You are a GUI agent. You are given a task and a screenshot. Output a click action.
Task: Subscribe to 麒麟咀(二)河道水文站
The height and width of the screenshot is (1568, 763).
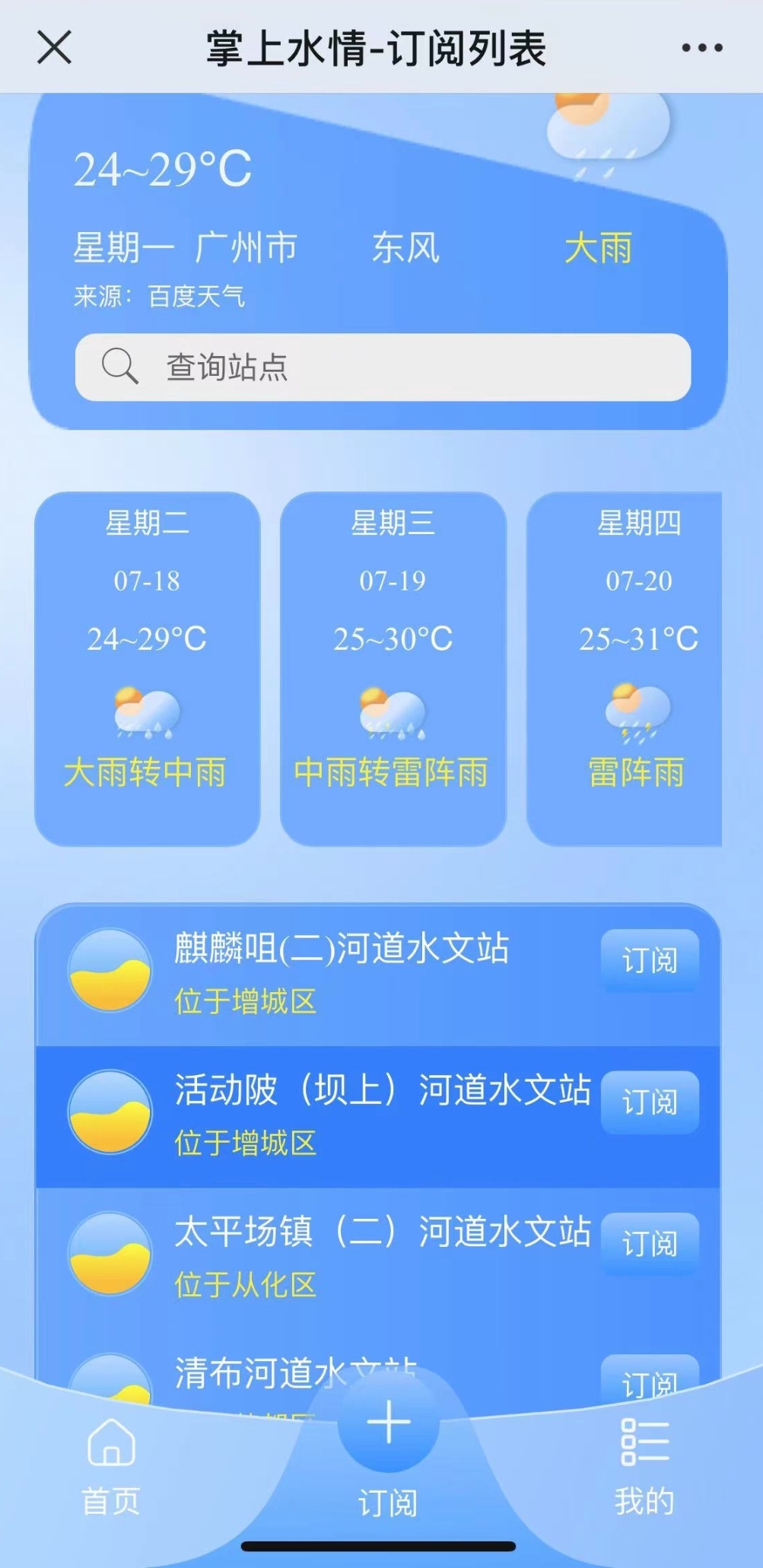649,960
